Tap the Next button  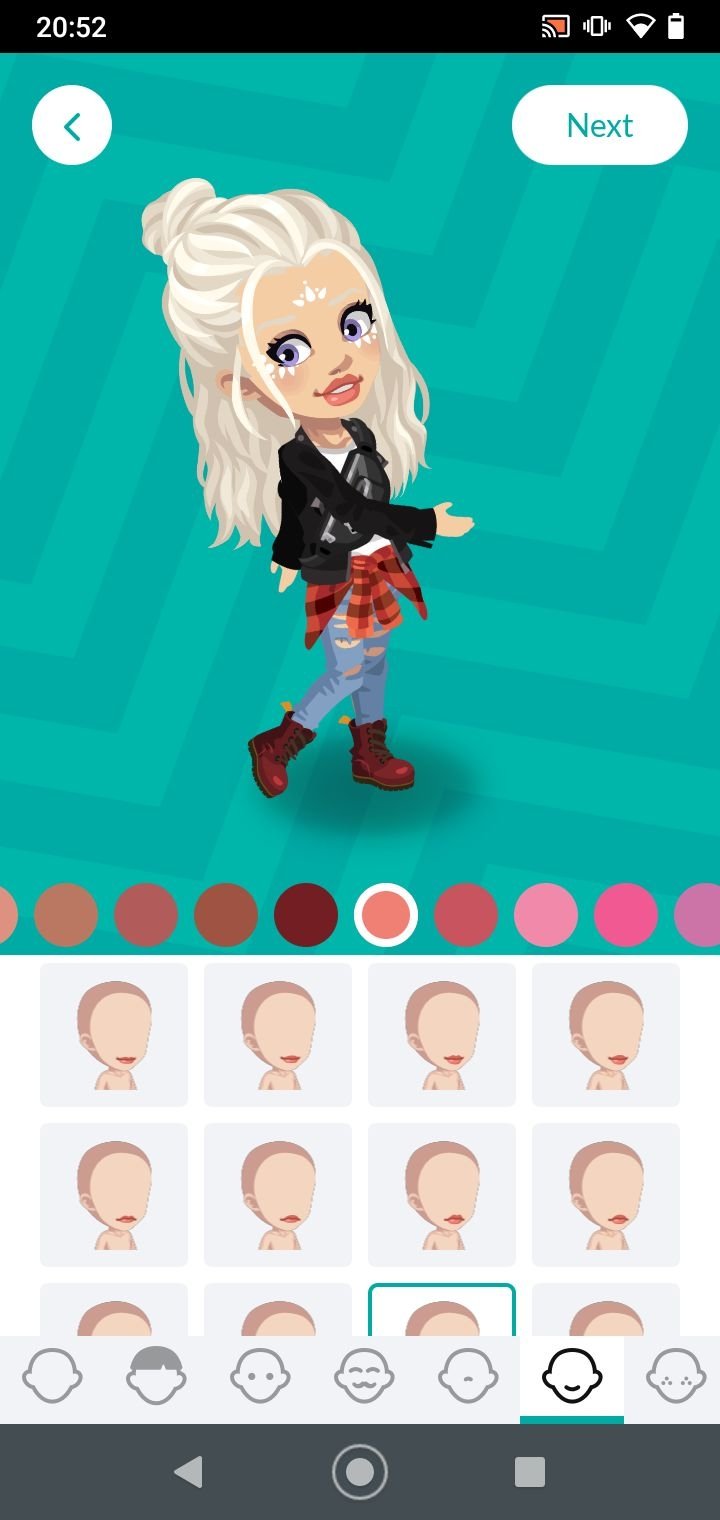[599, 125]
